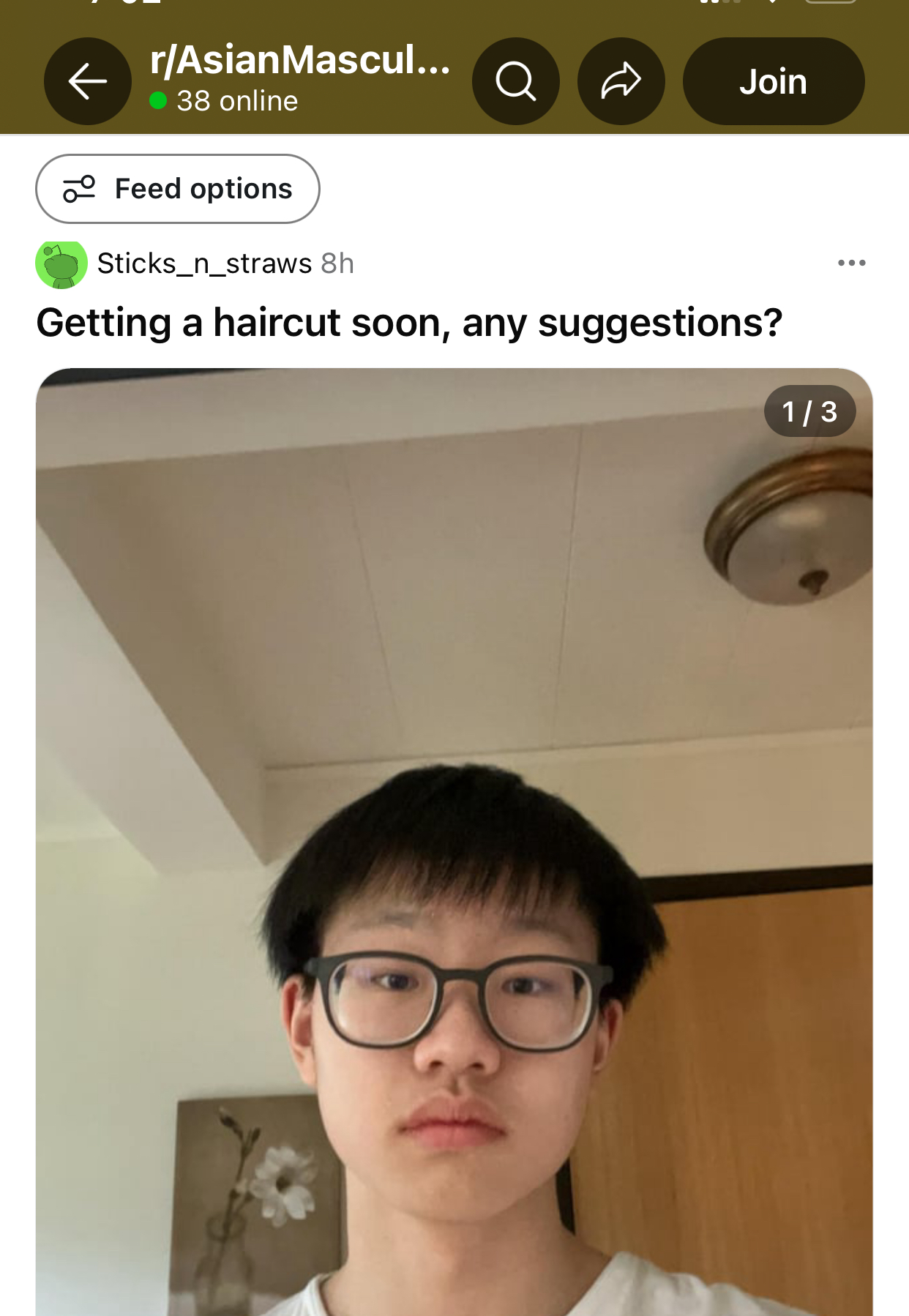
Task: Open the post overflow menu
Action: (851, 263)
